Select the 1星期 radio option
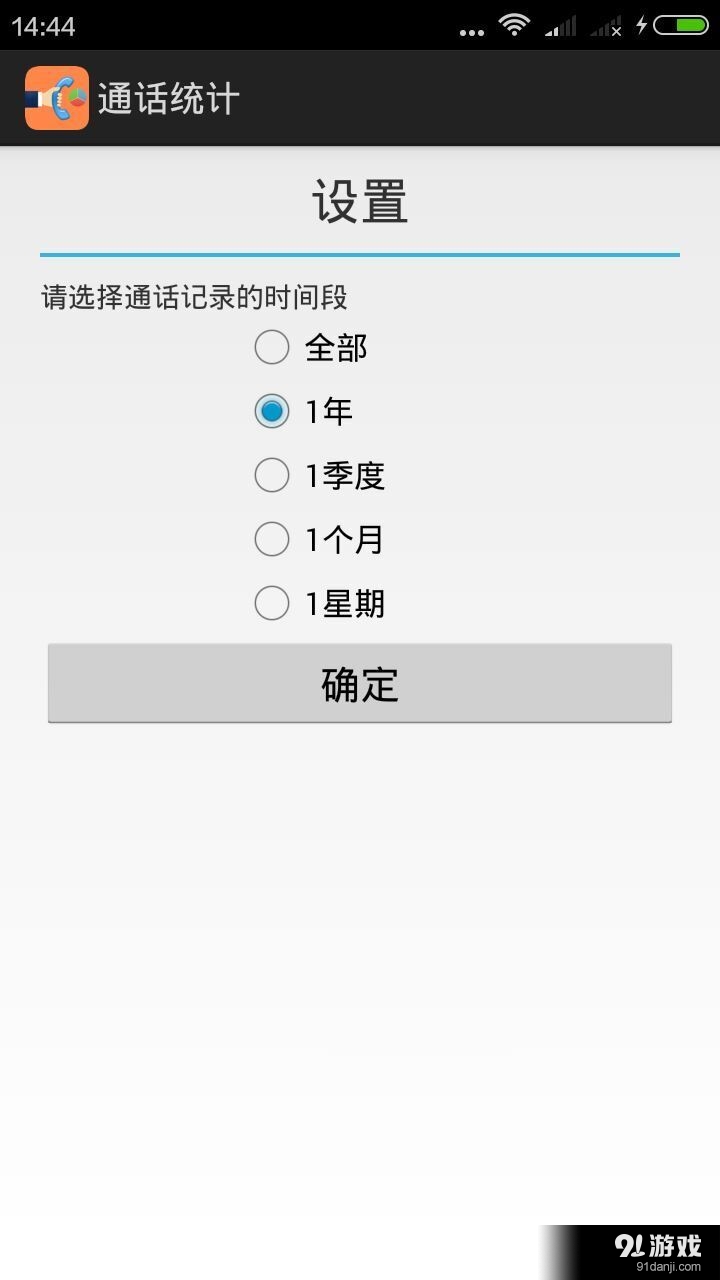 tap(272, 603)
